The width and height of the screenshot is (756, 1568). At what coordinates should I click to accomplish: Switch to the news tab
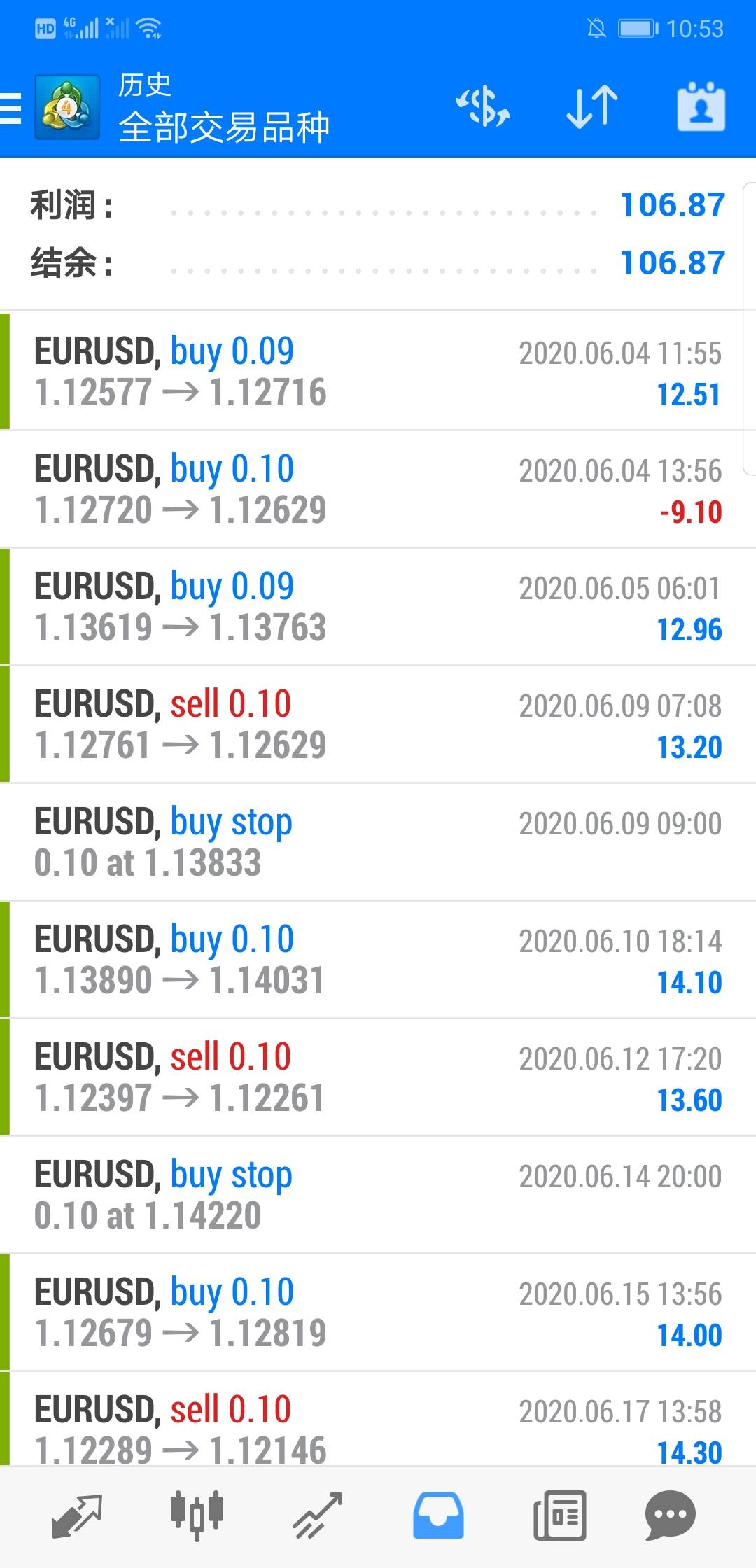tap(559, 1516)
